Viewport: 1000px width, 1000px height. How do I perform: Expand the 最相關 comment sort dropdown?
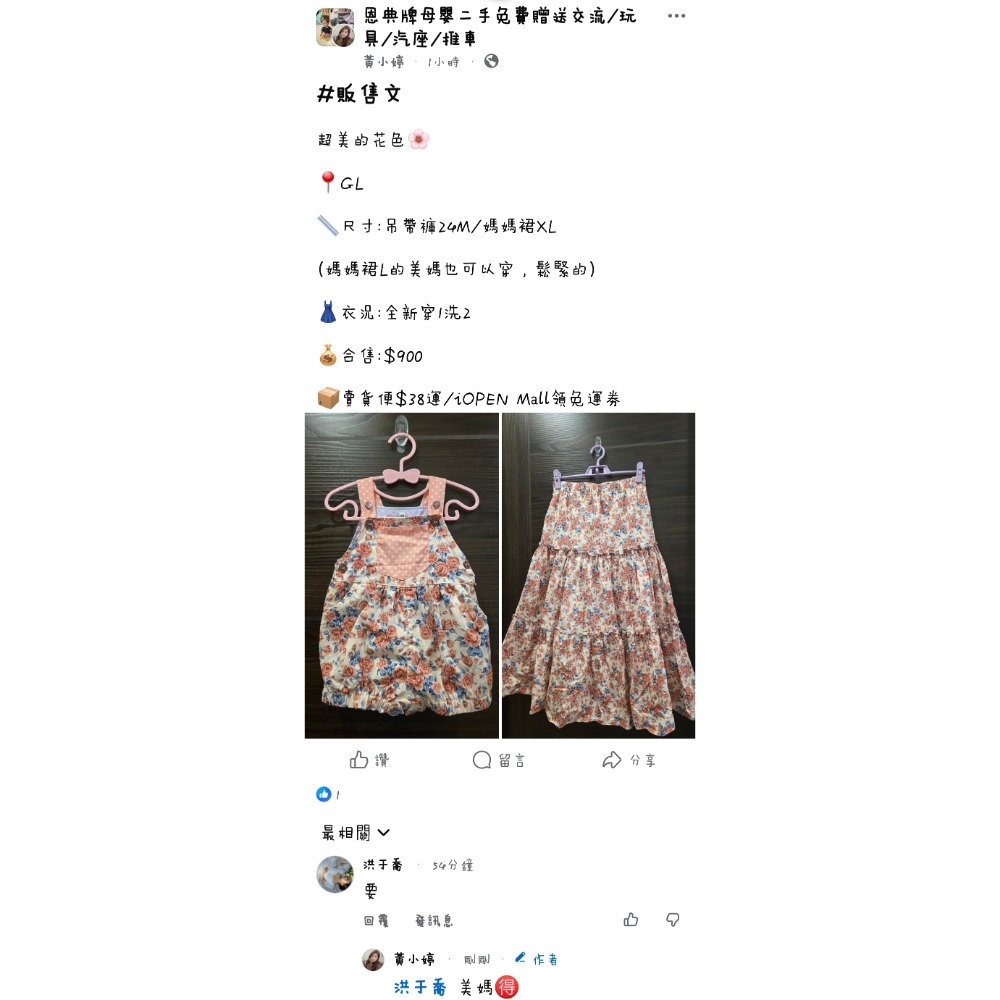(x=356, y=833)
